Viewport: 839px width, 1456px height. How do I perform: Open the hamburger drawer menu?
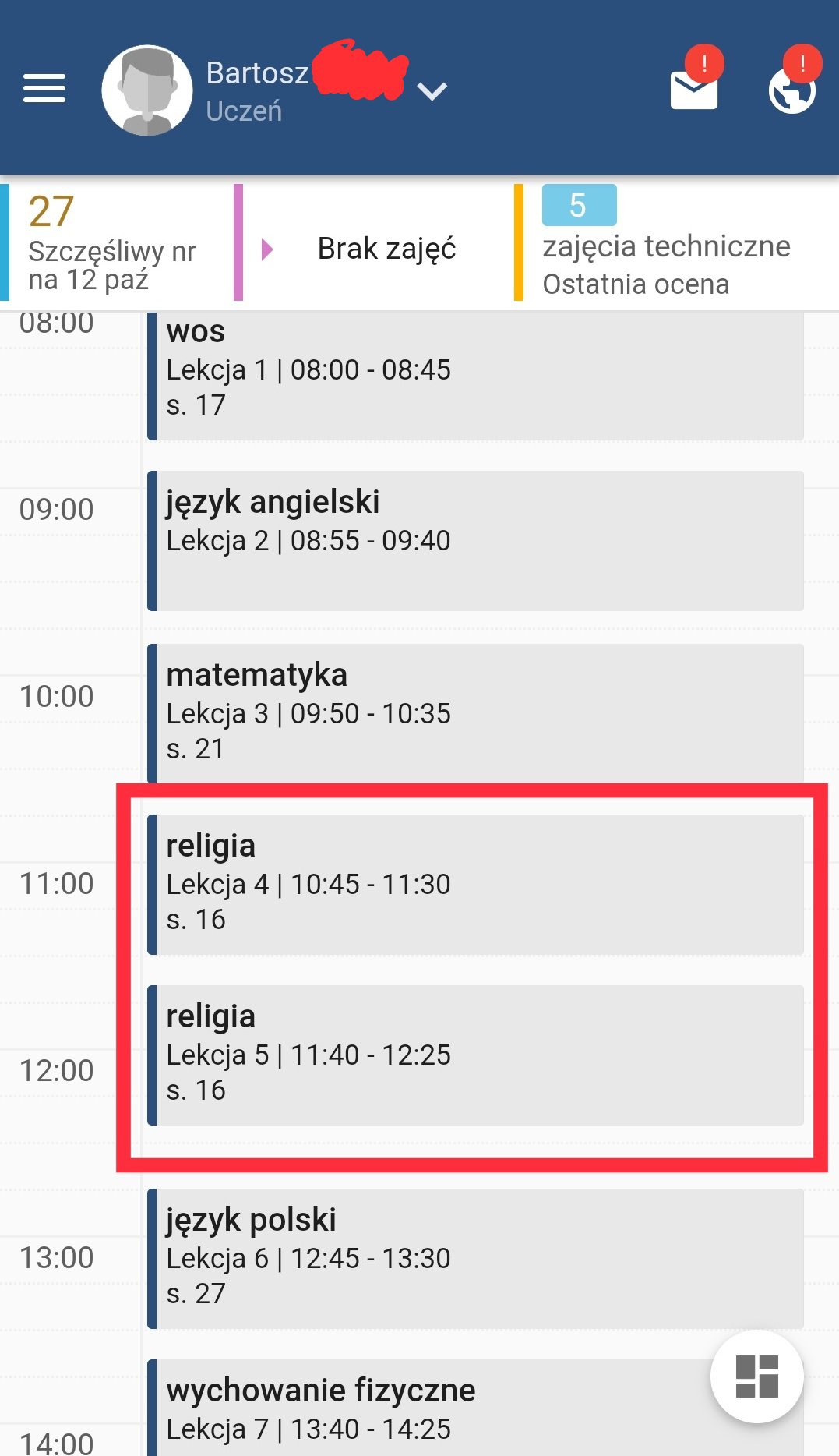[x=44, y=88]
